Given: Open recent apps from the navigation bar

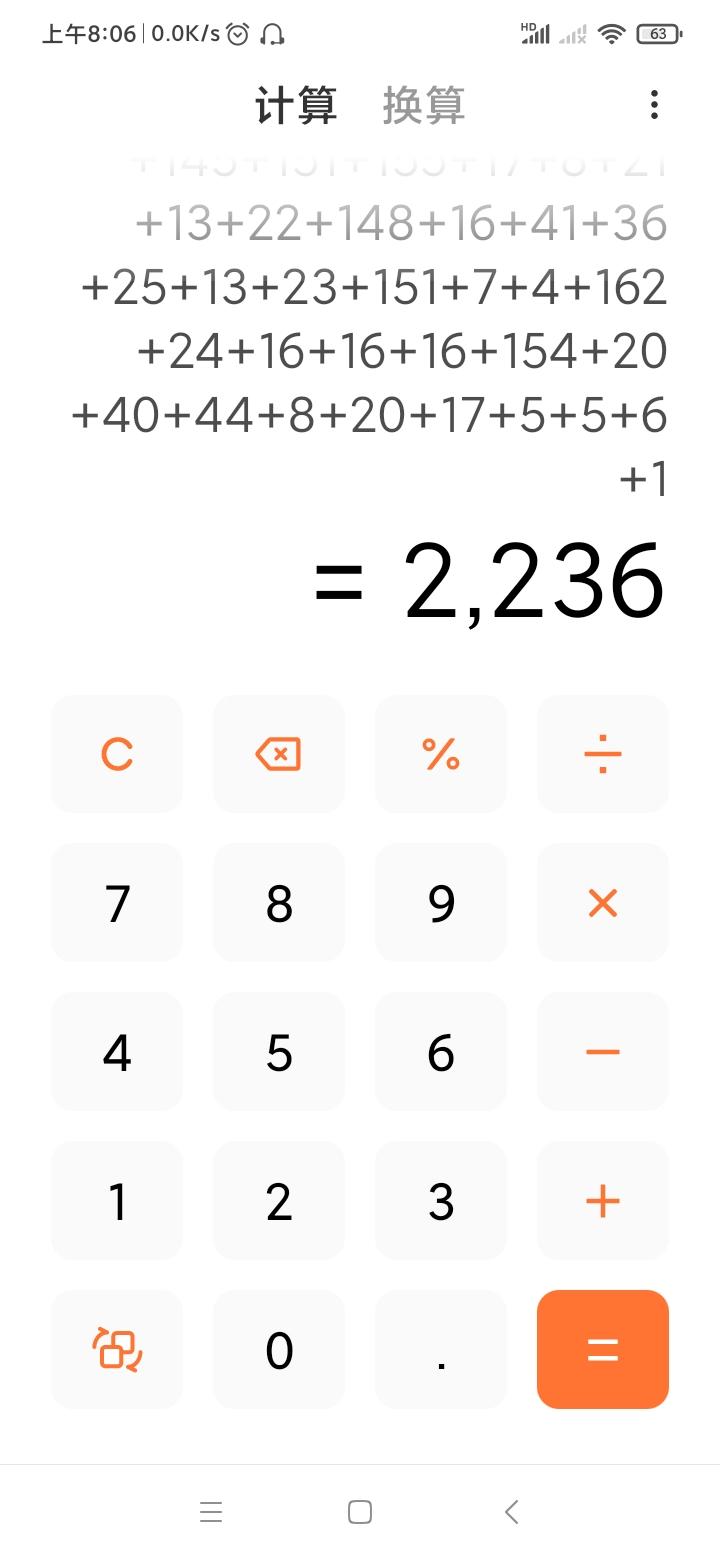Looking at the screenshot, I should (210, 1512).
